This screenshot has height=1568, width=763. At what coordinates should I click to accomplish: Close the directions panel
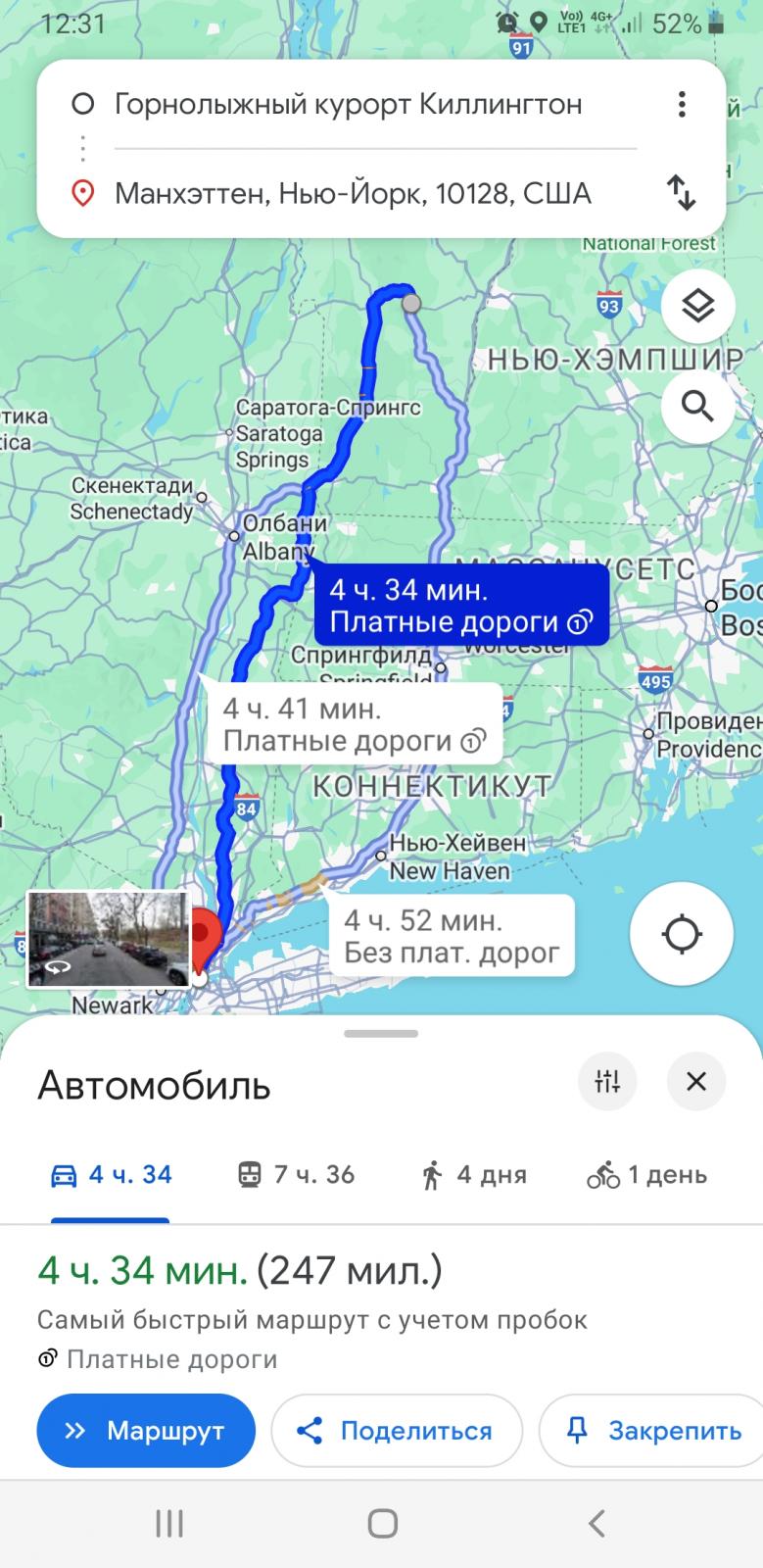click(x=696, y=1081)
